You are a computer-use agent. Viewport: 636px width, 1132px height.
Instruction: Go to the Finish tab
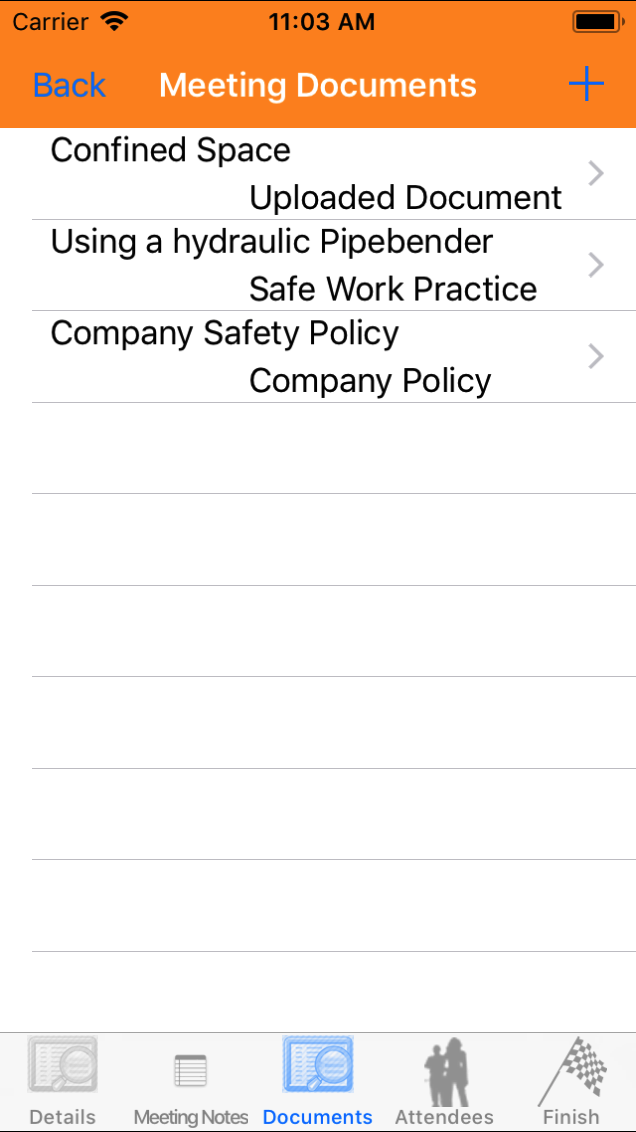click(571, 1082)
